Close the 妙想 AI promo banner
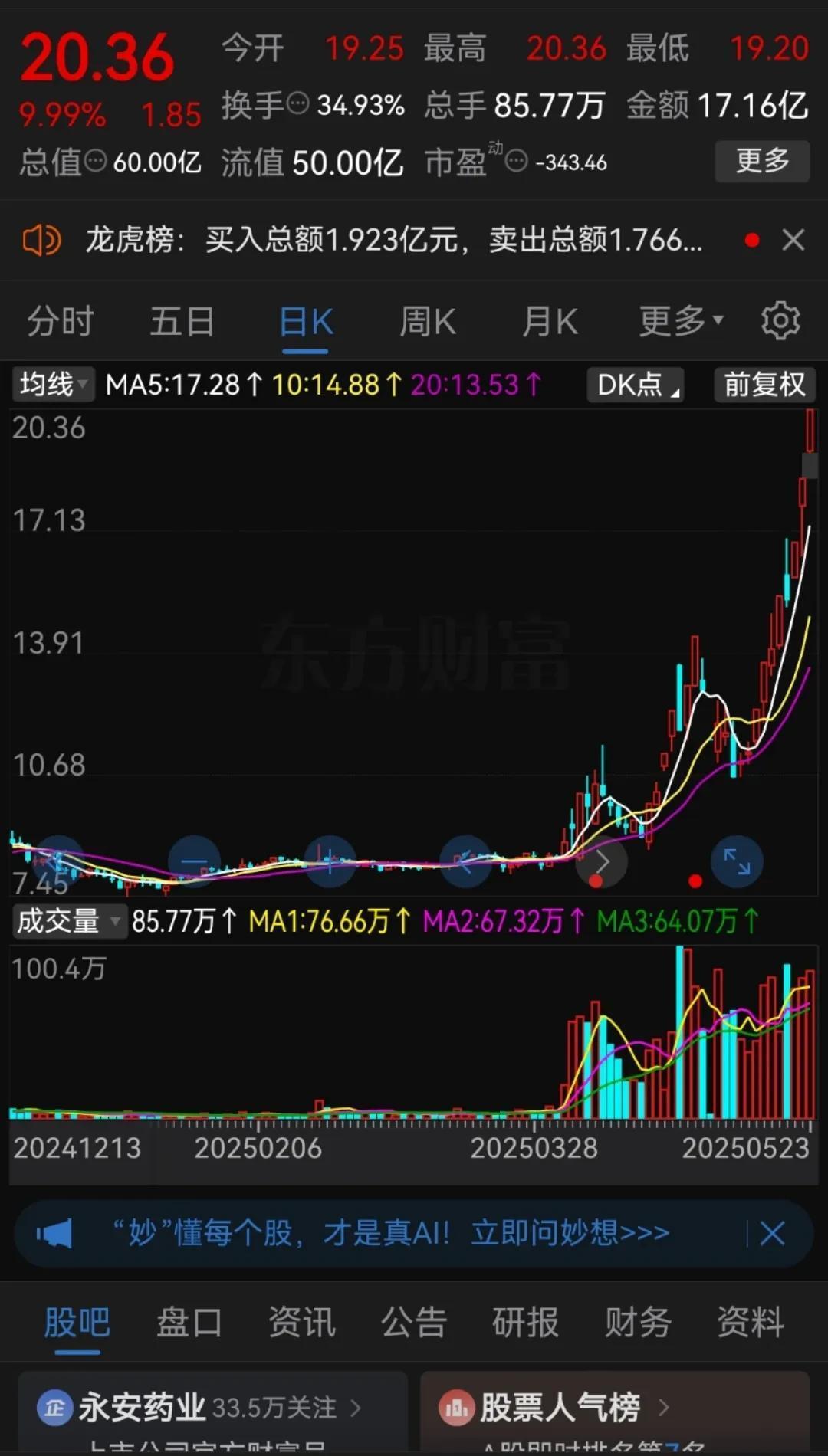The height and width of the screenshot is (1456, 828). 772,1233
